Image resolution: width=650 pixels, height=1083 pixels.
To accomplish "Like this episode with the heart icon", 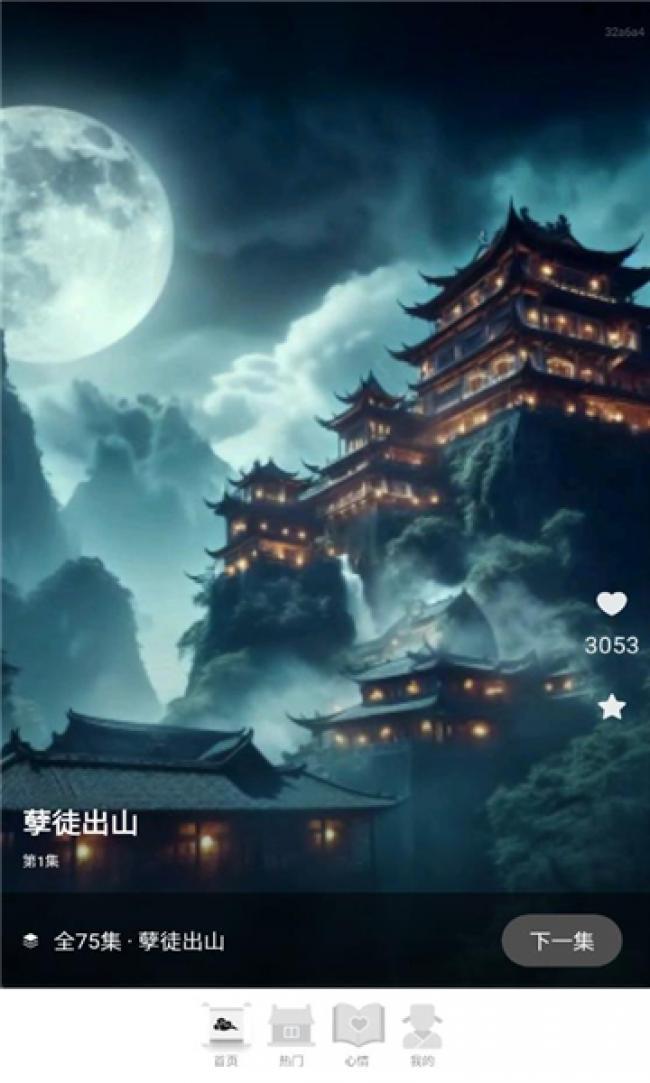I will coord(611,604).
